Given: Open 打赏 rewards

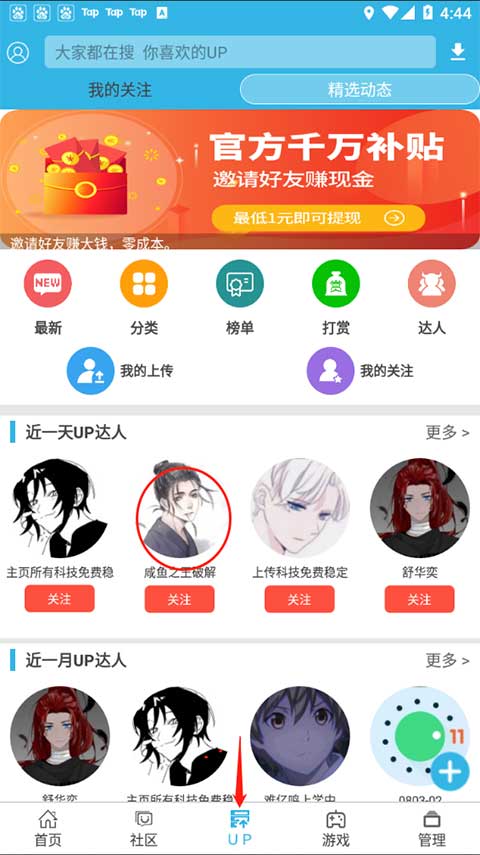Looking at the screenshot, I should [x=336, y=298].
